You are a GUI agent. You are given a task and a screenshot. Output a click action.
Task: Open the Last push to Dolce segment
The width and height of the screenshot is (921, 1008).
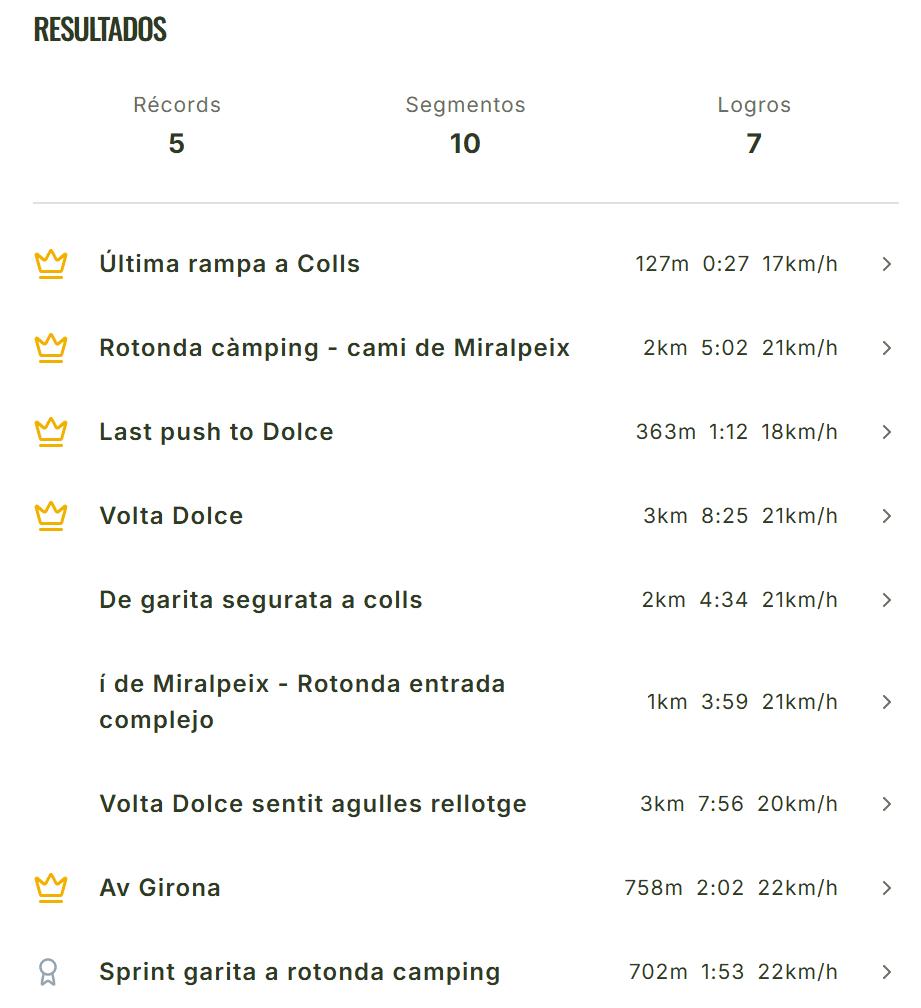click(x=886, y=432)
